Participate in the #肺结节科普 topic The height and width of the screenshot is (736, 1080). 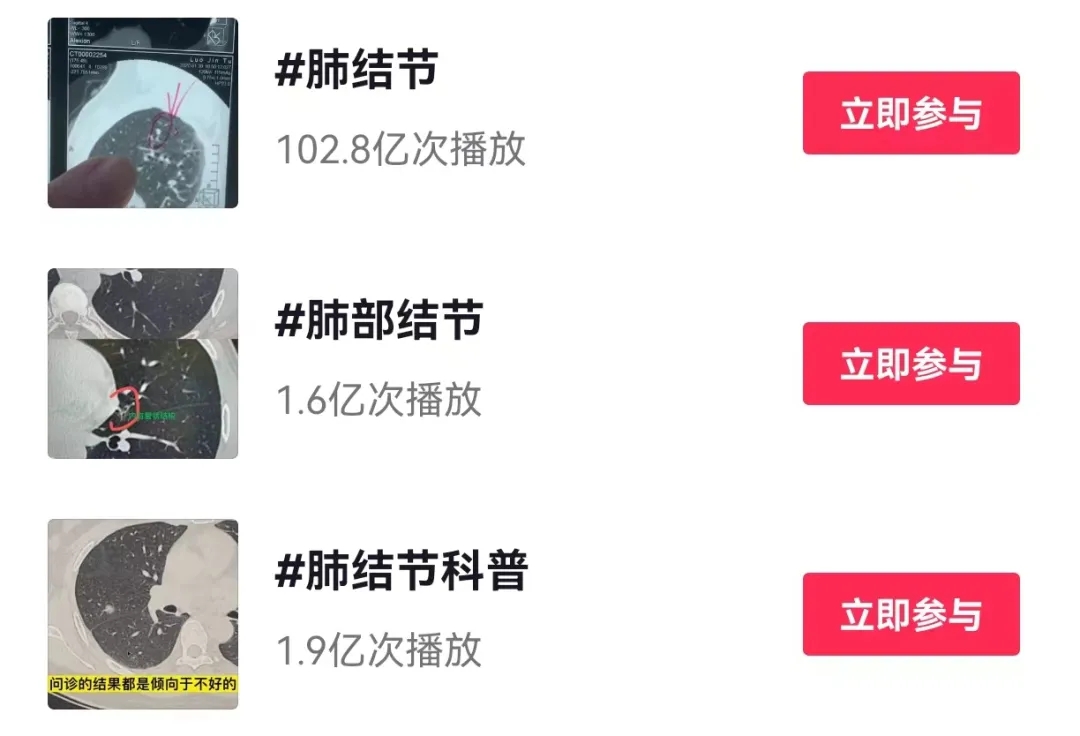[x=910, y=614]
